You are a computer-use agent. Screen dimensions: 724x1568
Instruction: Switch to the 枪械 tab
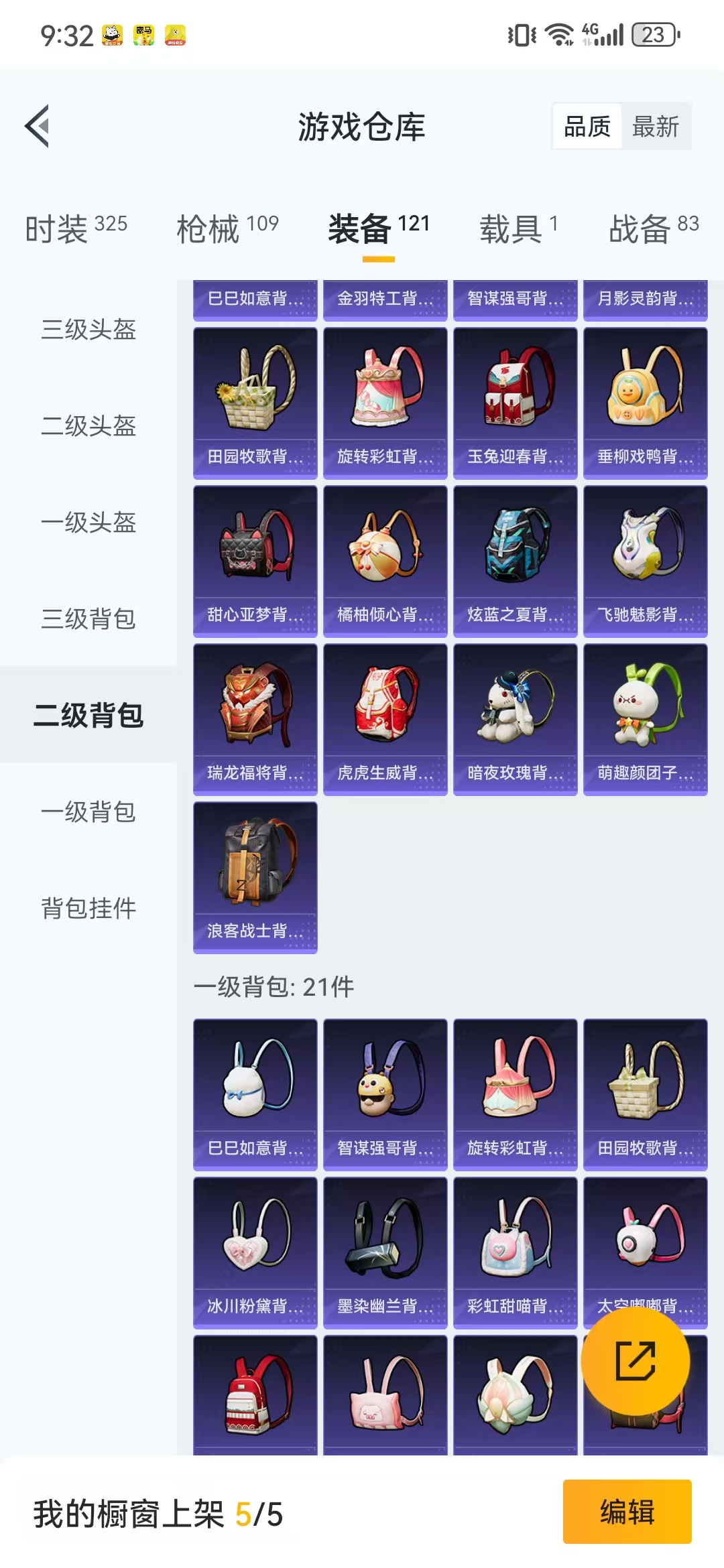click(x=227, y=229)
